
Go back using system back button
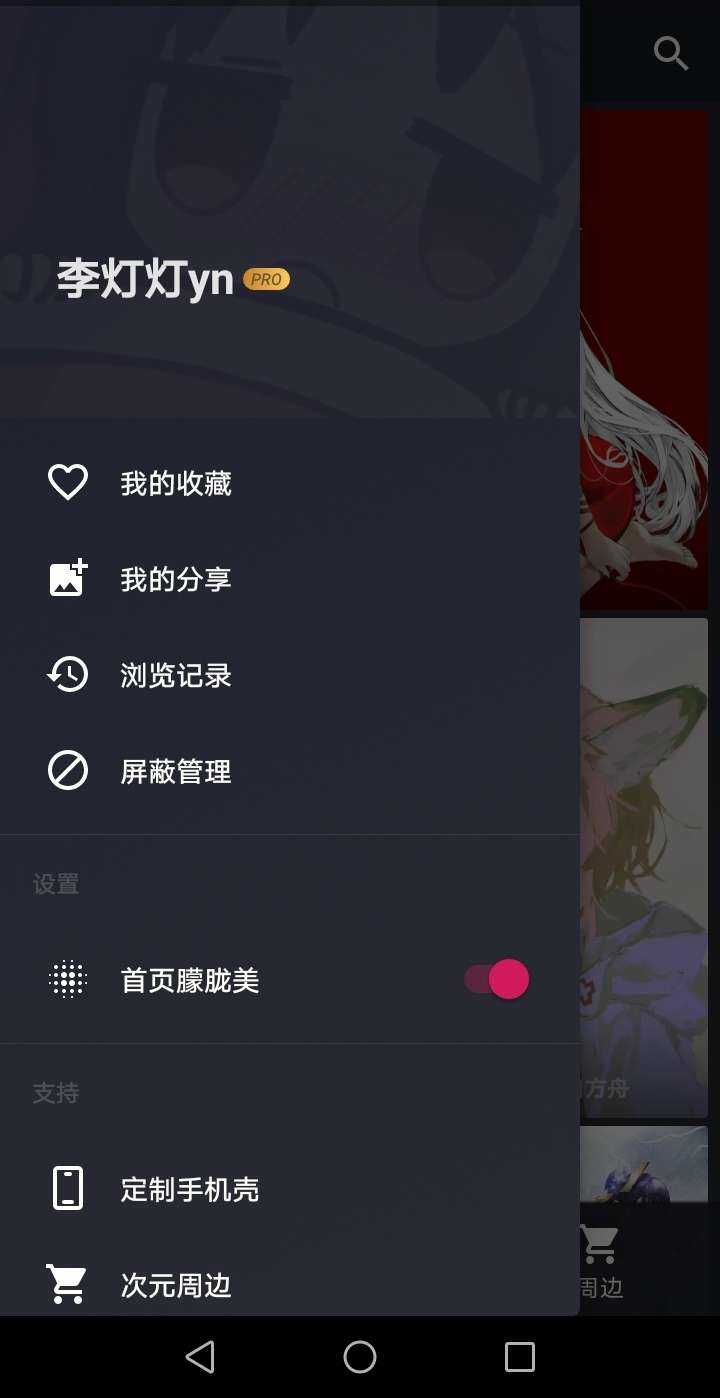click(200, 1357)
